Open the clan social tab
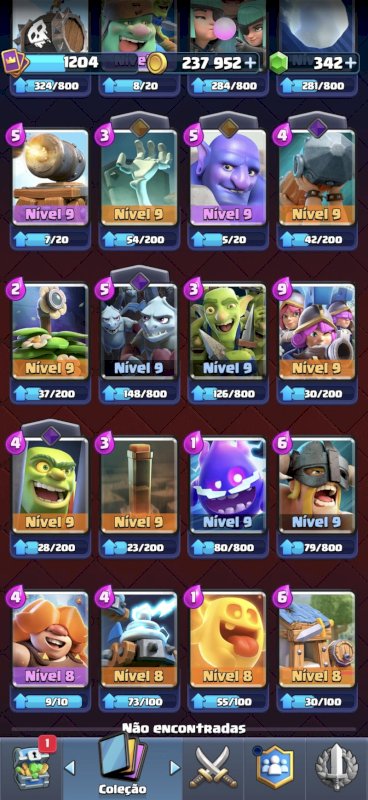Screen dimensions: 368x800 (275, 768)
